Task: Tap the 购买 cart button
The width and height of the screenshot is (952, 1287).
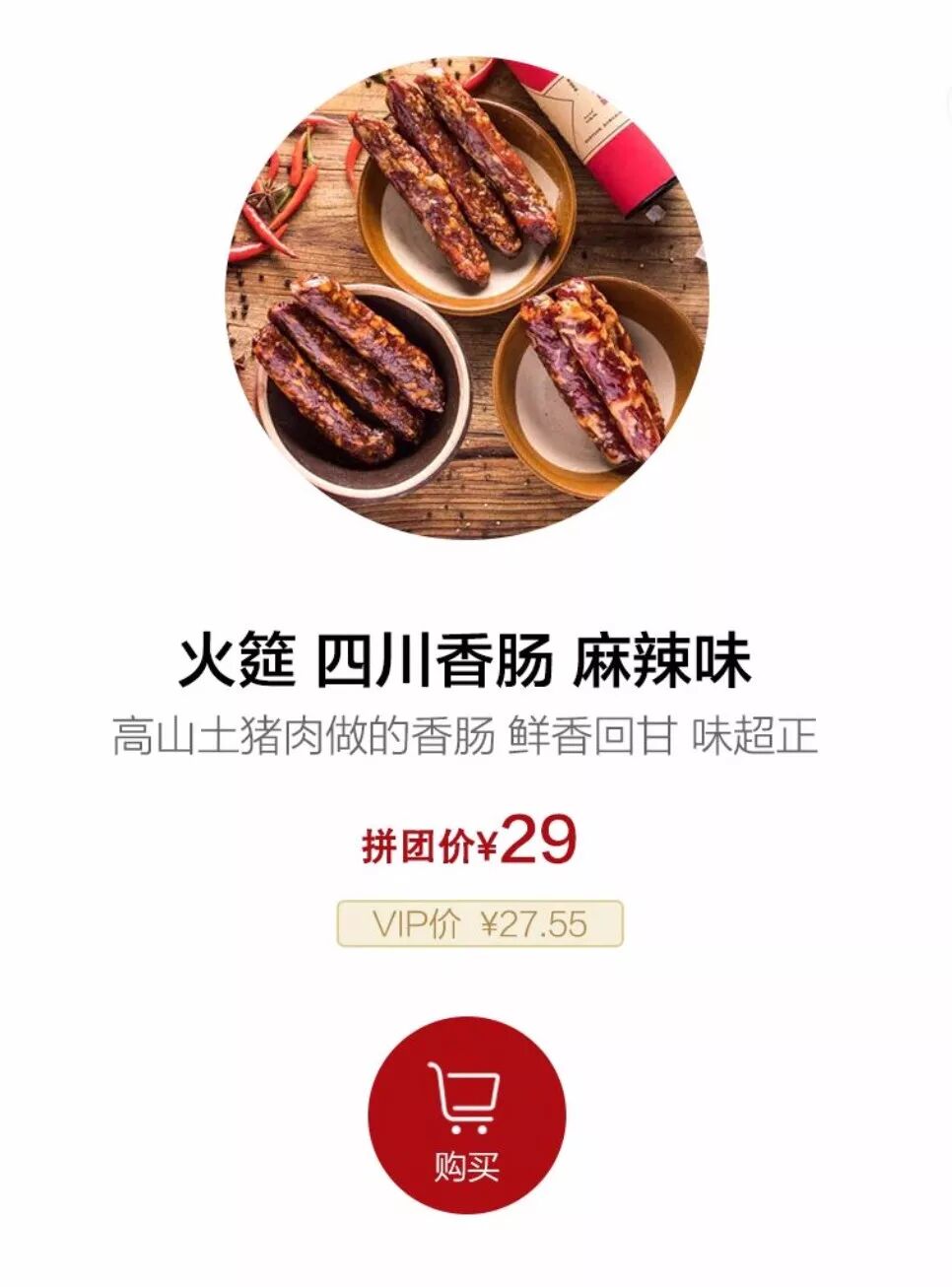Action: click(467, 1116)
